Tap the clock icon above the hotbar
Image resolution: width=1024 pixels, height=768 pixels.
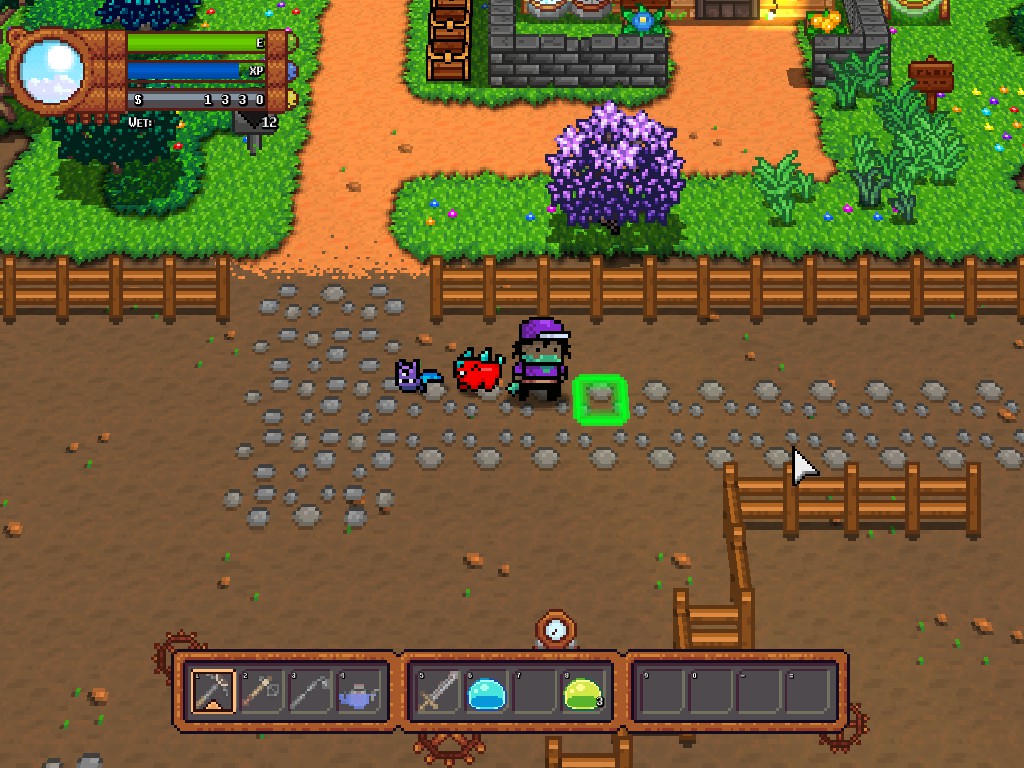[556, 630]
